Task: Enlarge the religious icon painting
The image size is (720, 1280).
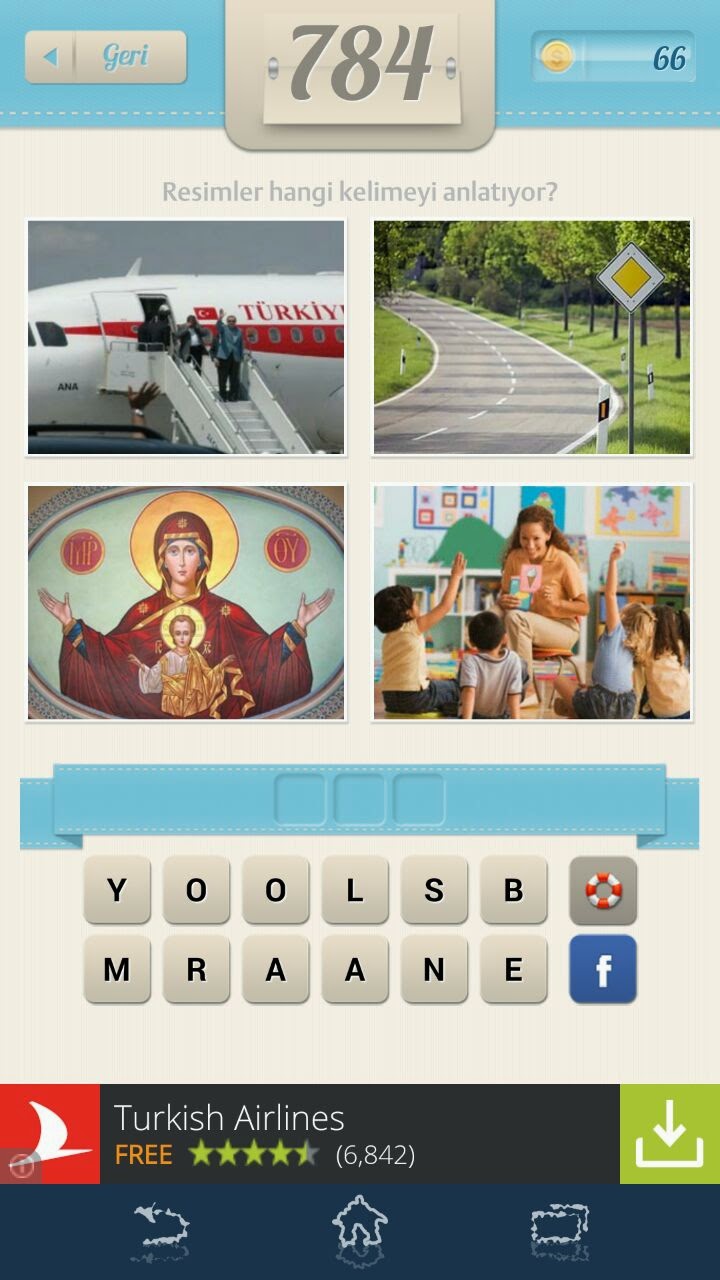Action: (186, 603)
